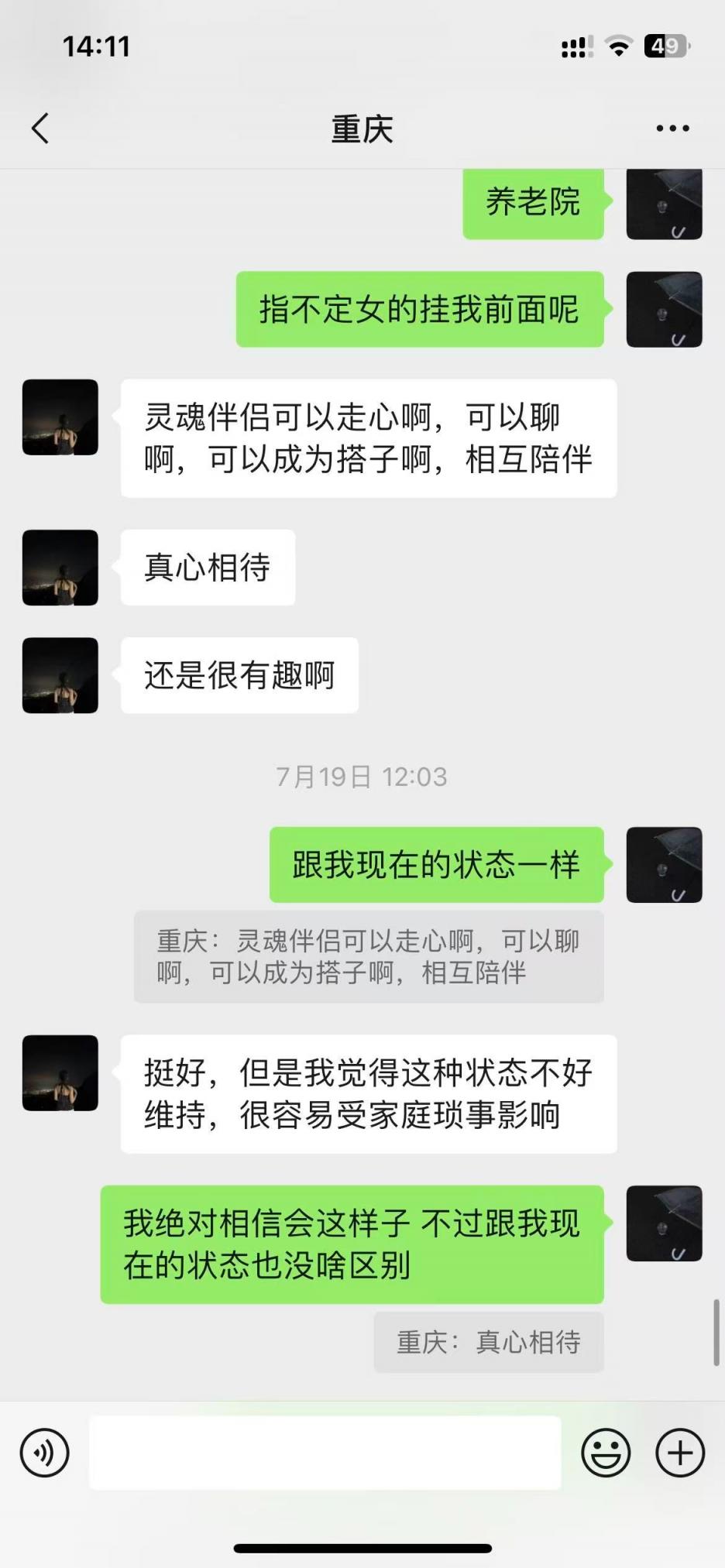Image resolution: width=725 pixels, height=1568 pixels.
Task: Jump to quoted 灵魂伴侣可以走心啊 message
Action: point(369,956)
